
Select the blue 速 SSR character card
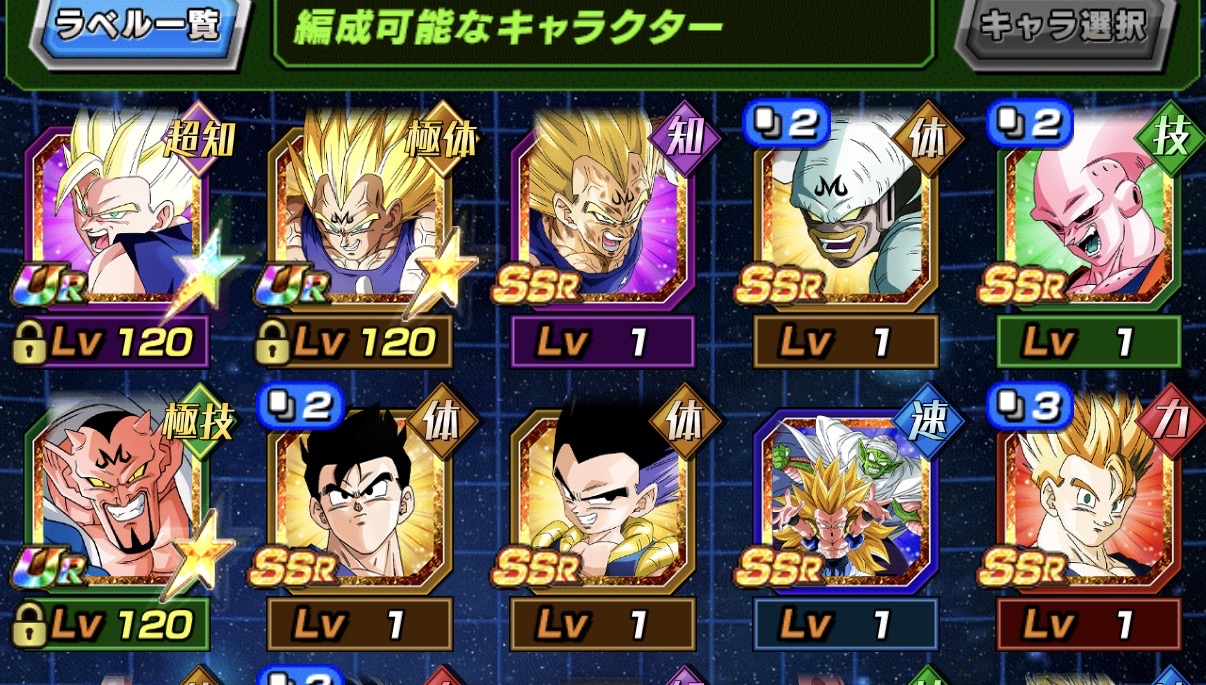pyautogui.click(x=846, y=505)
